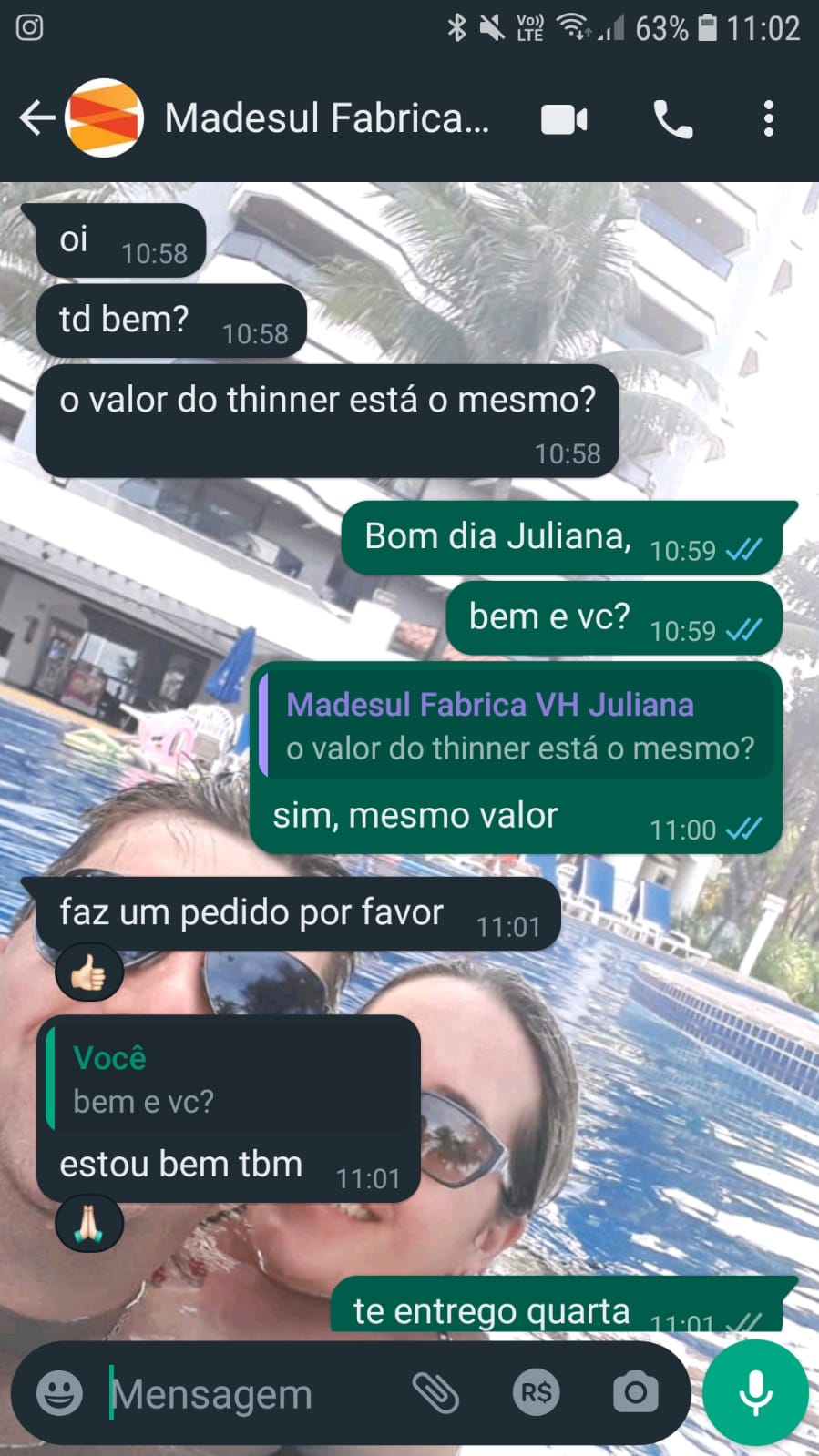Jump to quoted message 'bem e vc?' from Você
The image size is (819, 1456).
click(x=230, y=1080)
